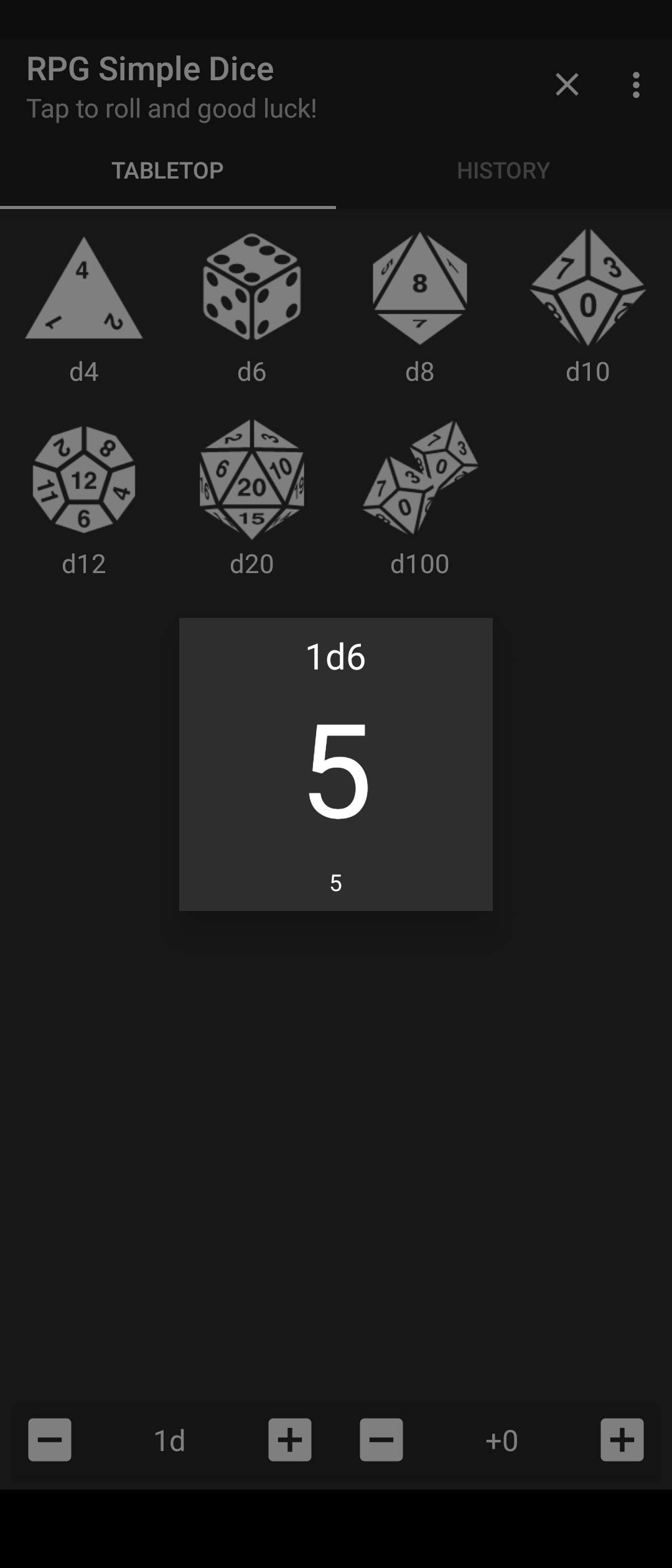
Task: Switch to the History tab
Action: [x=503, y=170]
